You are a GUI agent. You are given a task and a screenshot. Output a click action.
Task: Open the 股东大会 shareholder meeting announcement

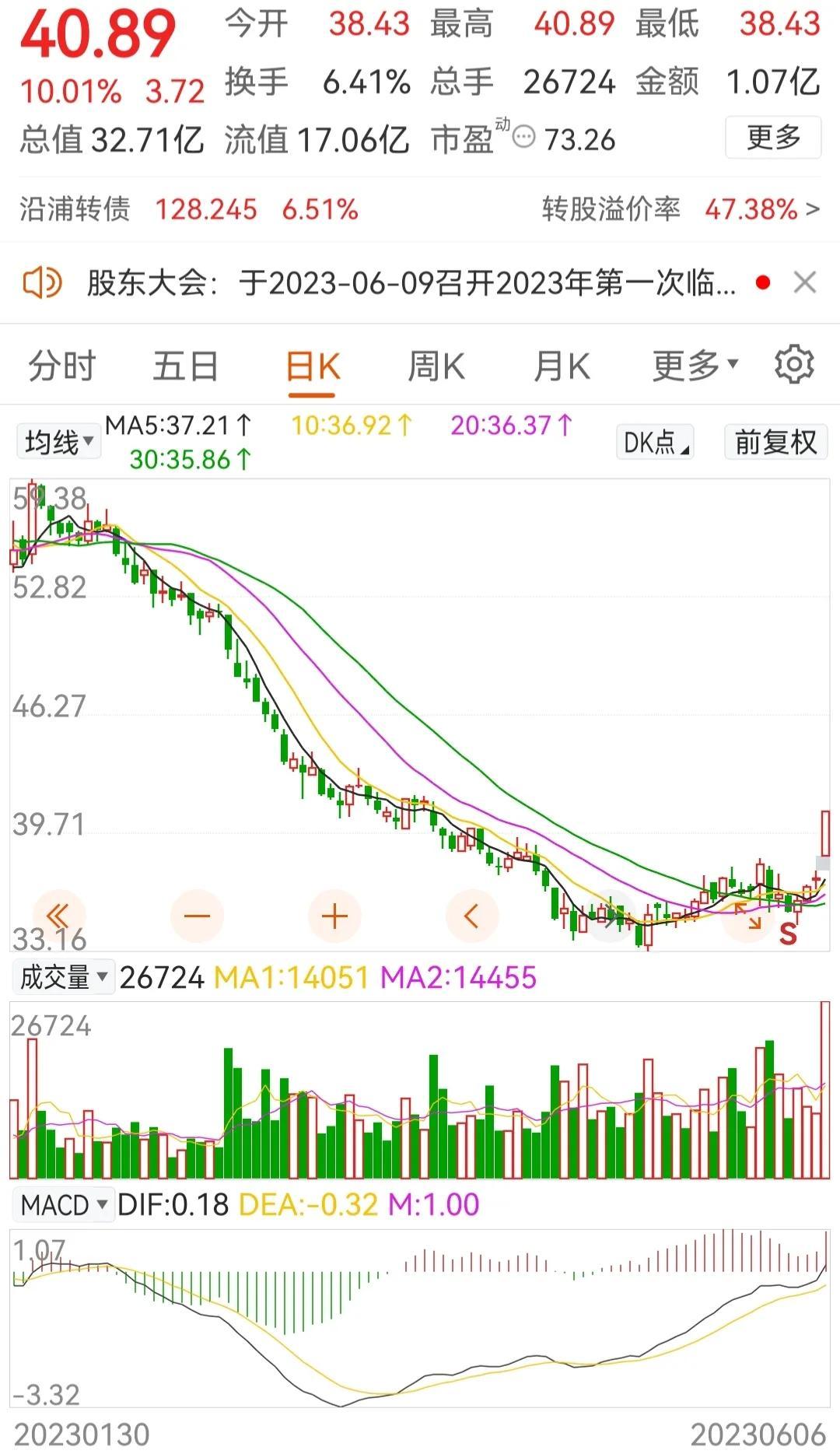click(x=411, y=282)
